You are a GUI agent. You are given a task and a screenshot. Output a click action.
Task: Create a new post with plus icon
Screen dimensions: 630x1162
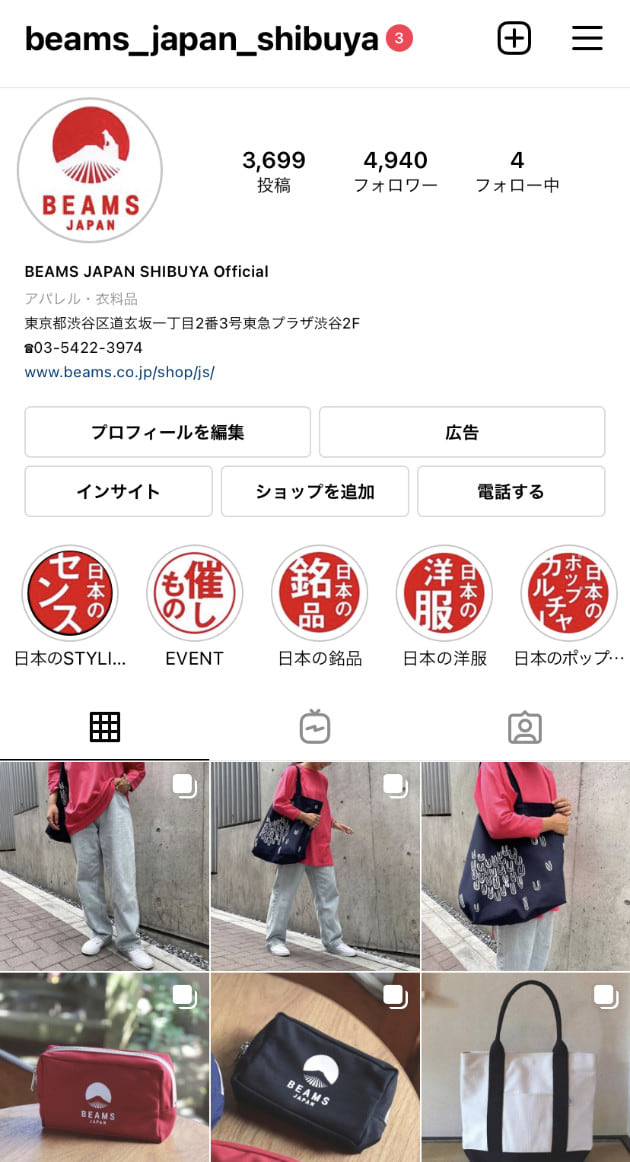[x=514, y=39]
